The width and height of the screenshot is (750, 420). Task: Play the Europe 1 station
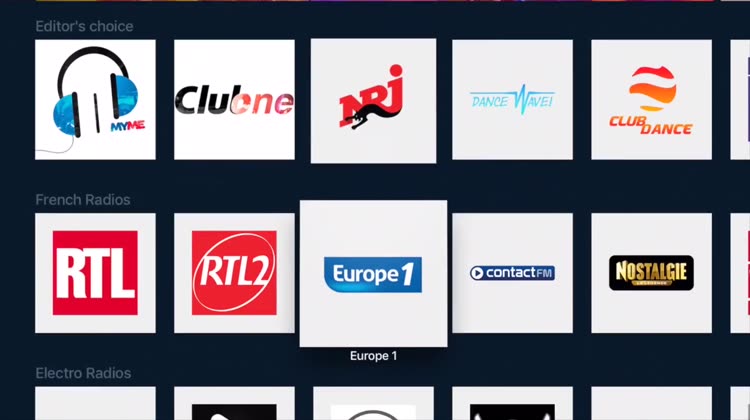[x=373, y=273]
